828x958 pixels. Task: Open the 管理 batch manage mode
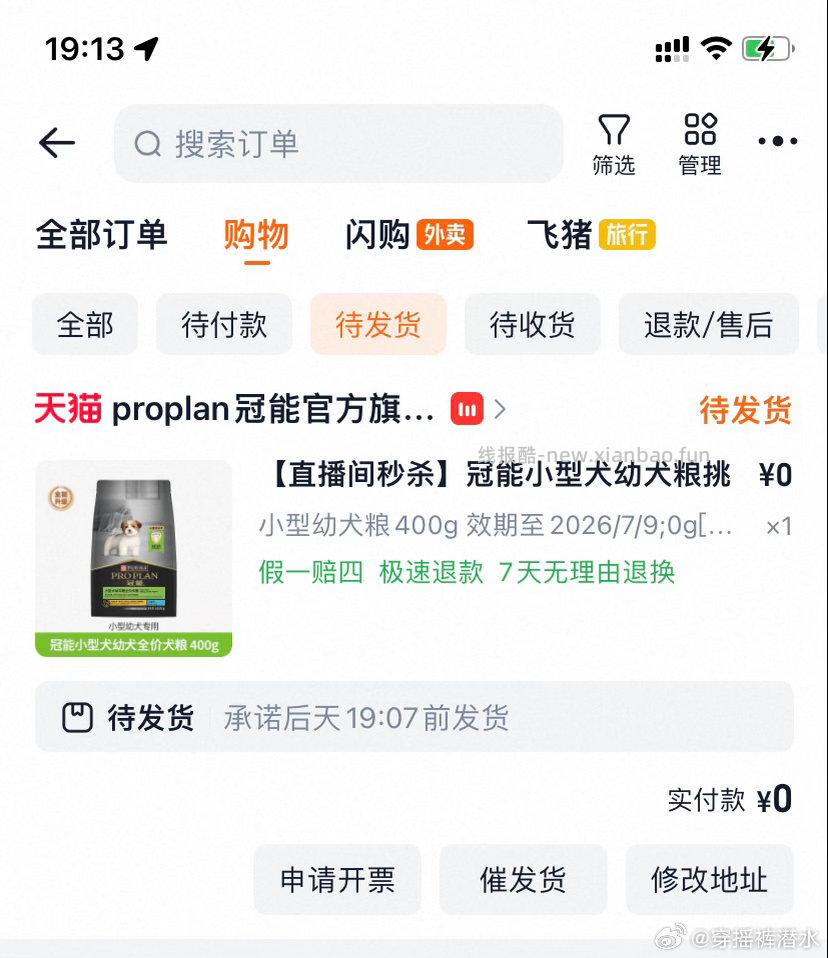700,143
